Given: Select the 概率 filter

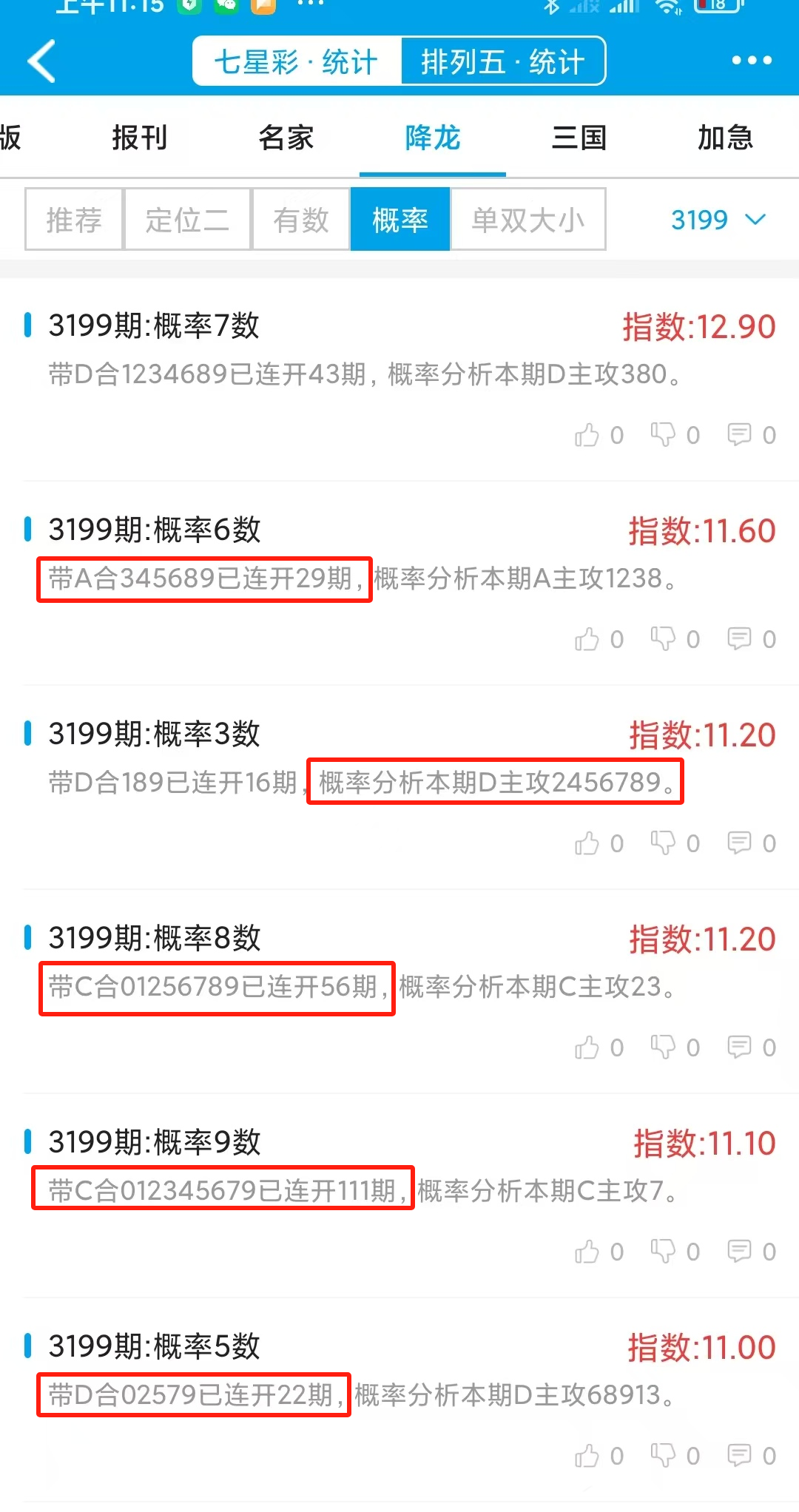Looking at the screenshot, I should (400, 220).
